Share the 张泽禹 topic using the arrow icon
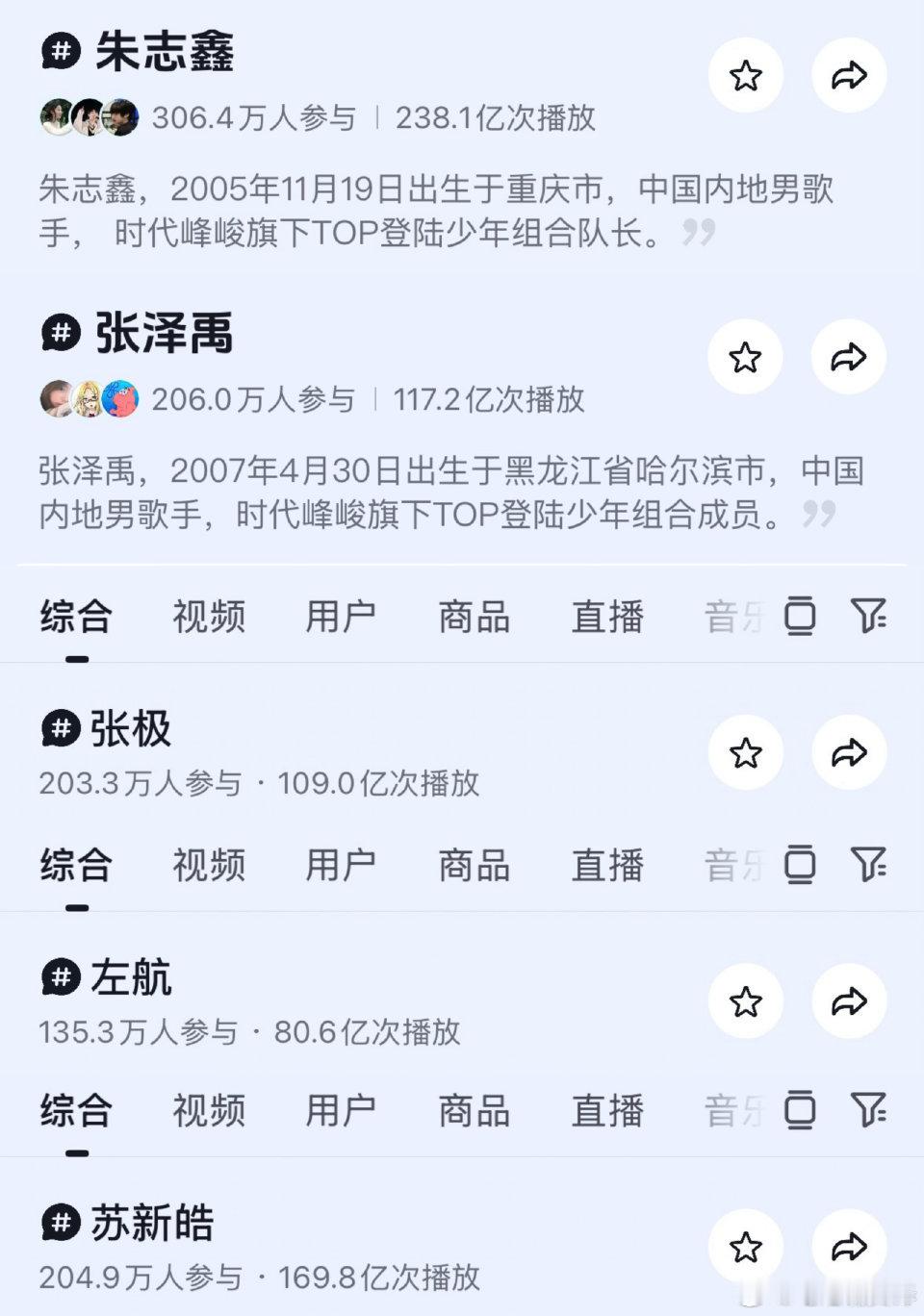Screen dimensions: 924x1316 [x=848, y=356]
